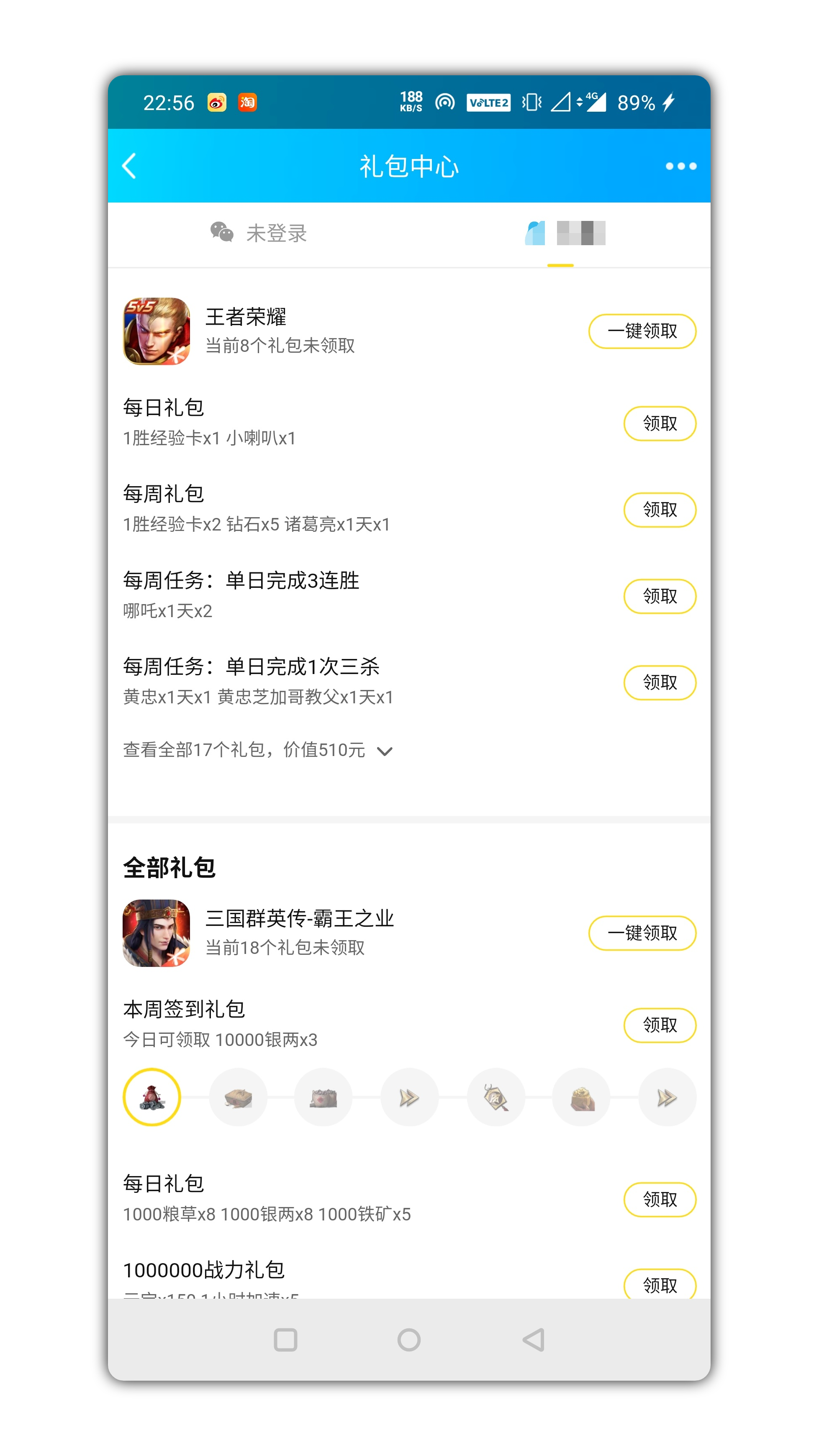Tap the double-arrow speed-up reward icon
Image resolution: width=819 pixels, height=1456 pixels.
click(x=409, y=1097)
